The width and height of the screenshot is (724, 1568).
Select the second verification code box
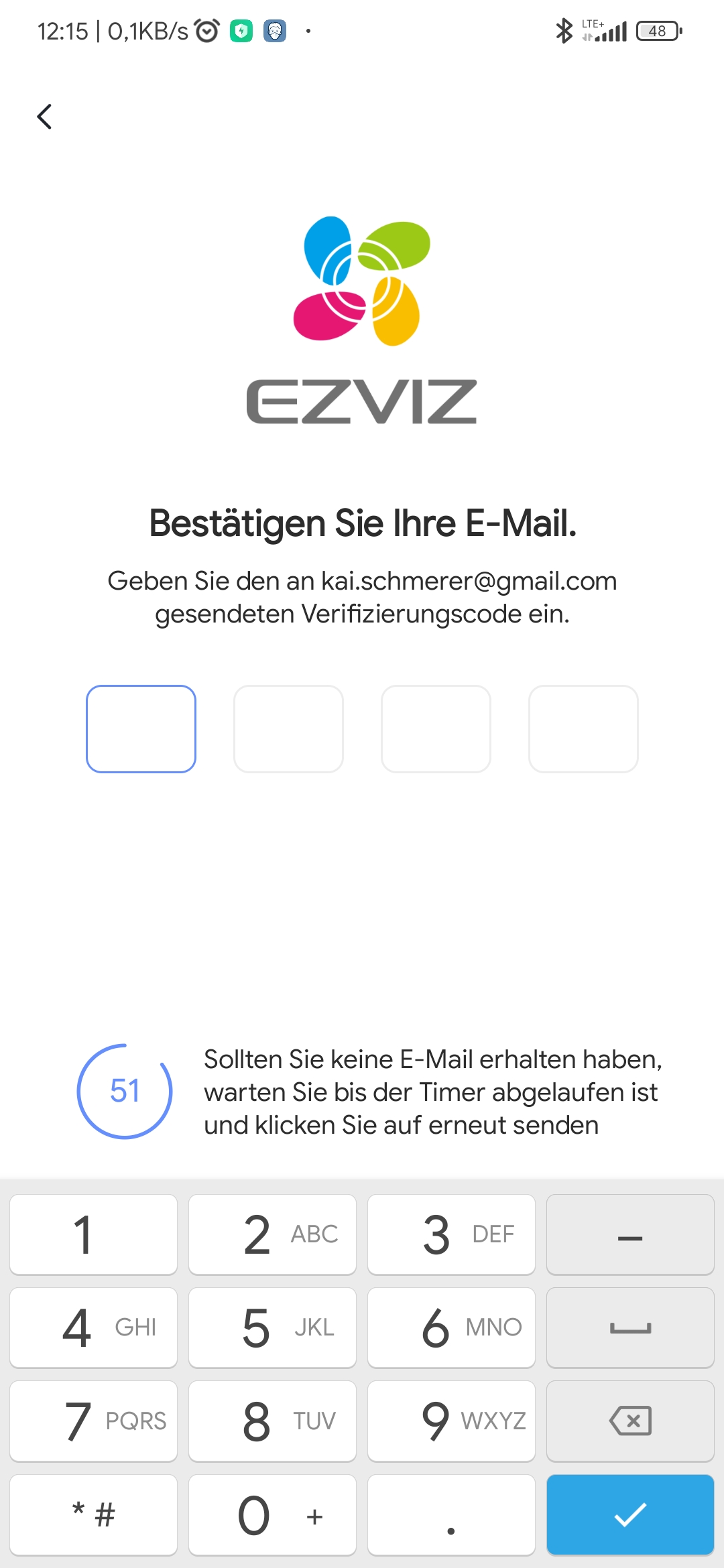point(288,729)
